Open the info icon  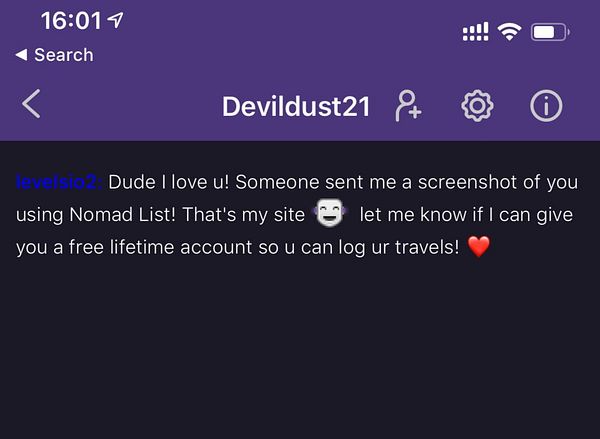(546, 105)
